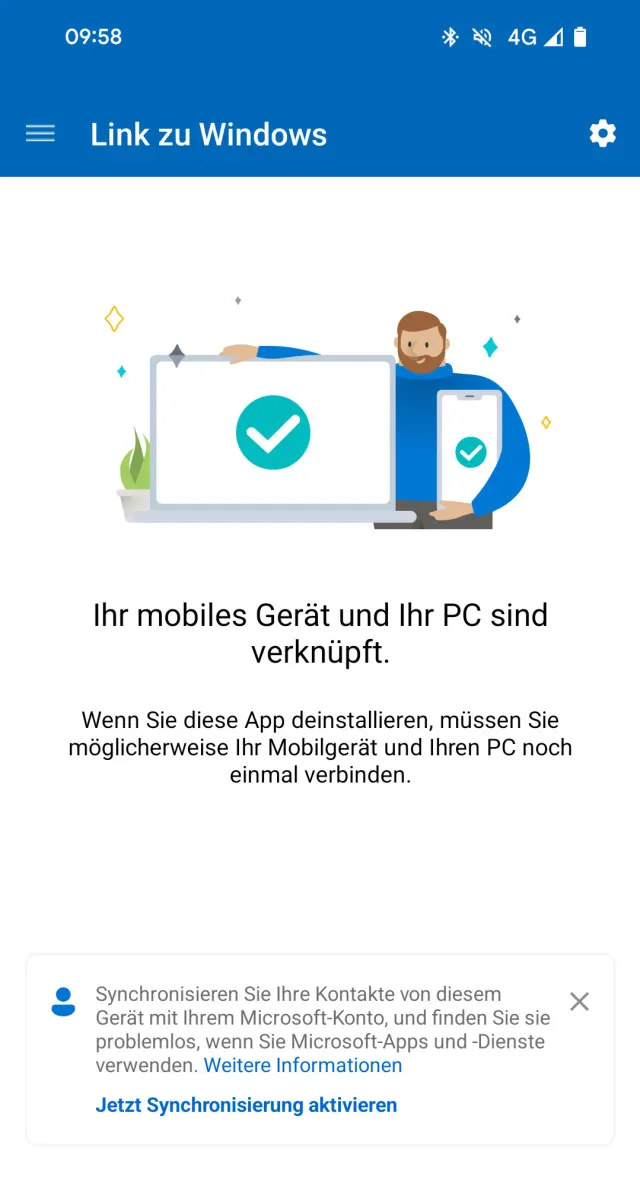Open the settings gear
640x1185 pixels.
[602, 133]
